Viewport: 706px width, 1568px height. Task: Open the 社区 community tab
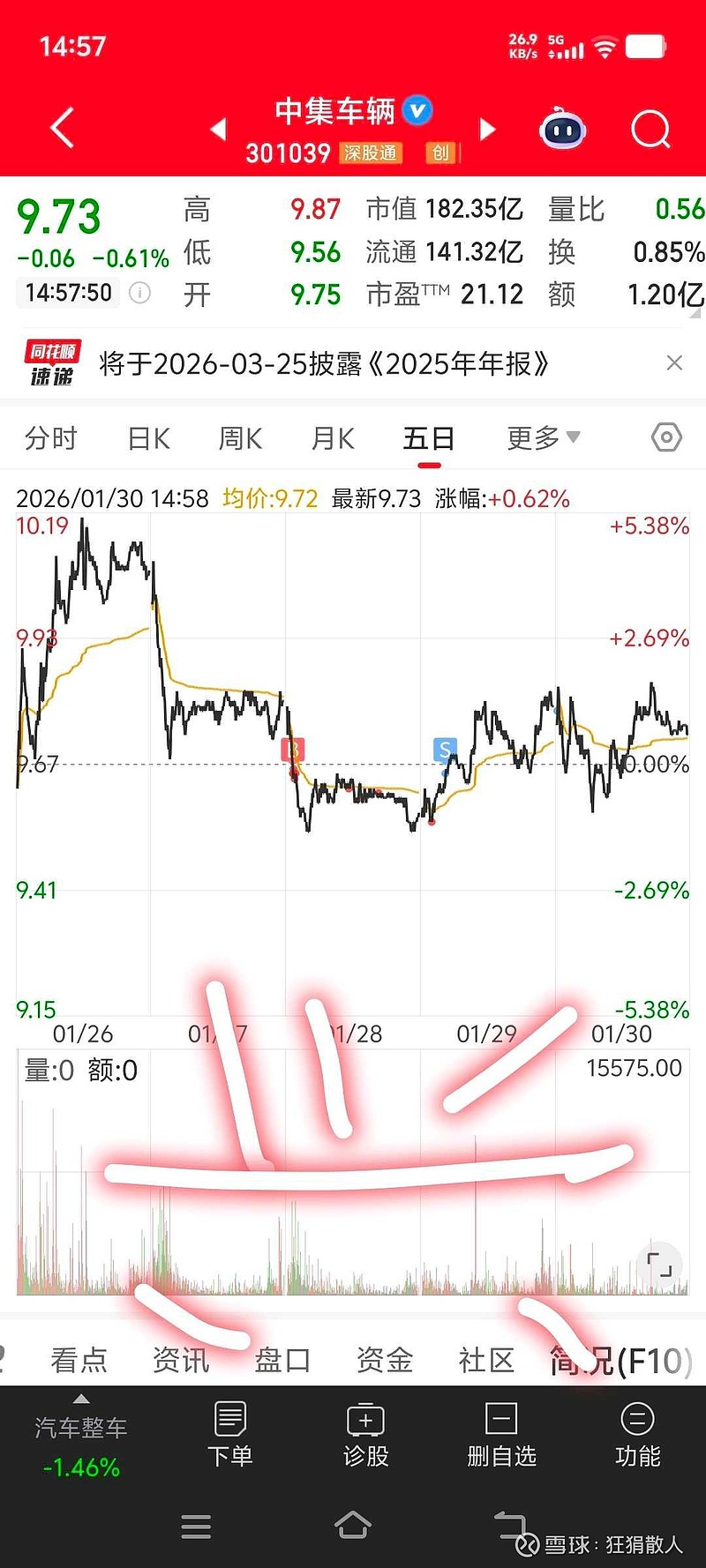pyautogui.click(x=485, y=1360)
